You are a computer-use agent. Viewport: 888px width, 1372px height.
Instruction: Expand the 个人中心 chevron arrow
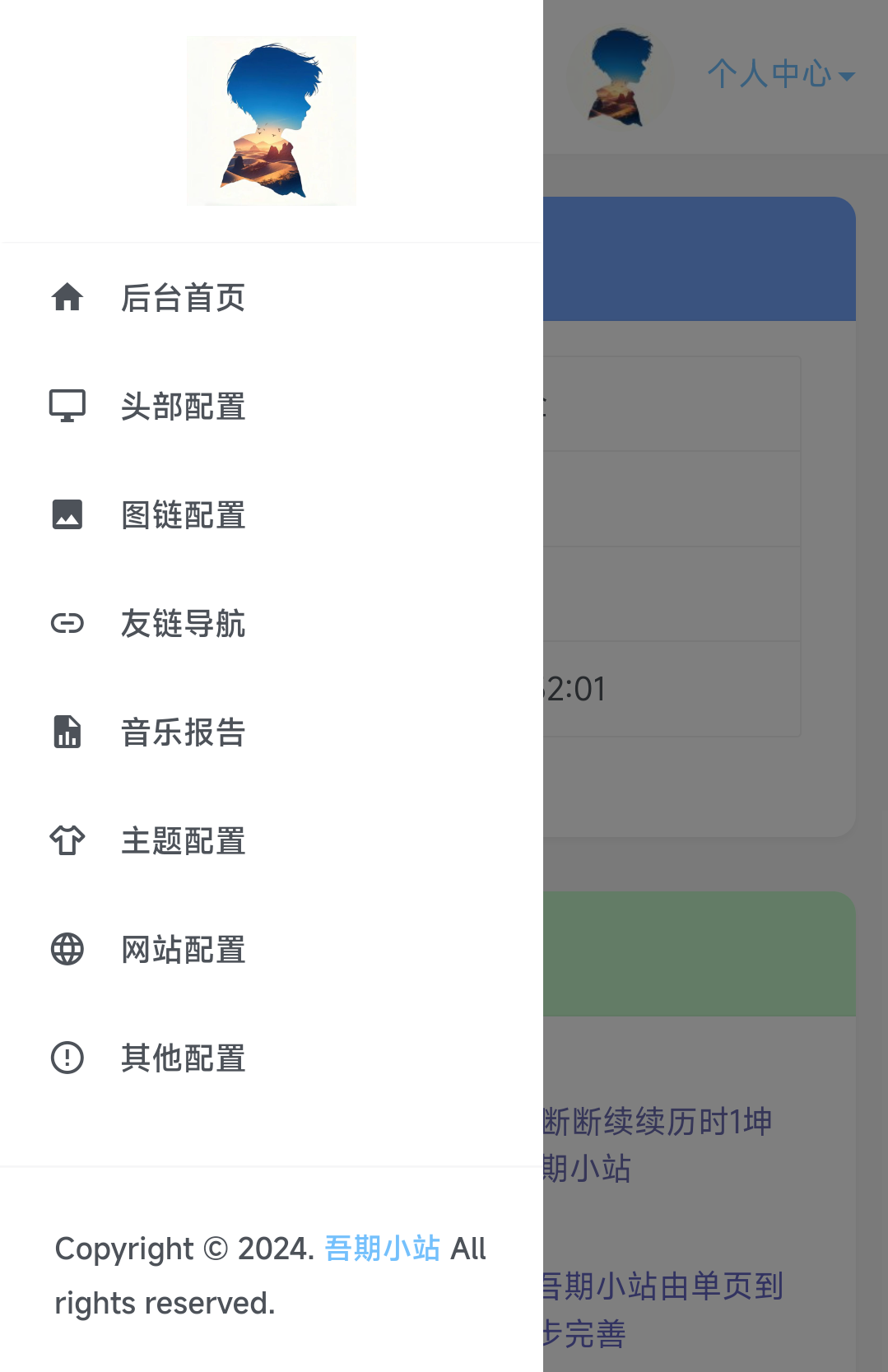click(848, 77)
